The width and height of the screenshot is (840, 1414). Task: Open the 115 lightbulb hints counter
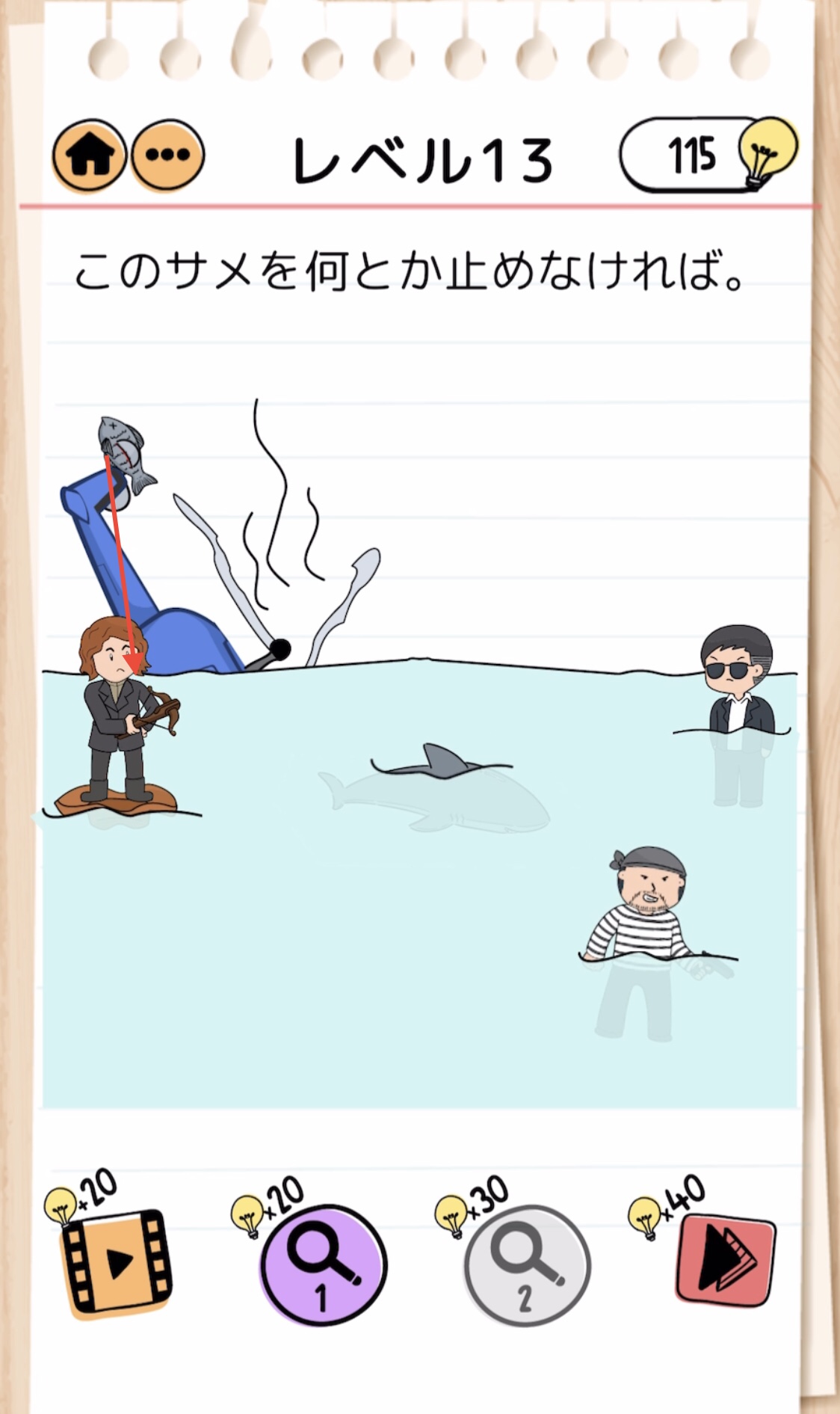click(x=708, y=155)
